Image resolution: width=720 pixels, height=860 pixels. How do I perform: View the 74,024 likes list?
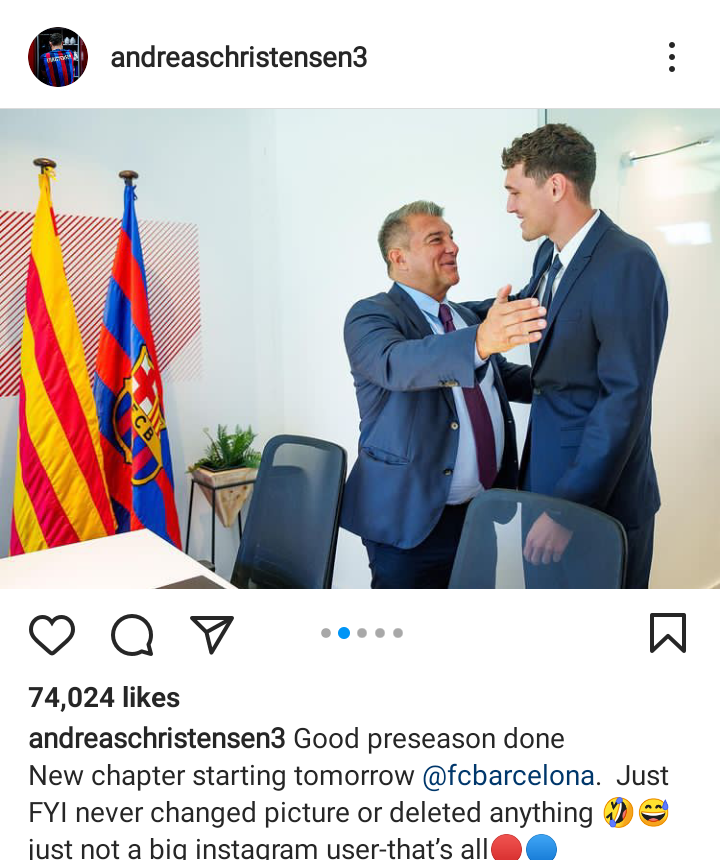(x=104, y=698)
